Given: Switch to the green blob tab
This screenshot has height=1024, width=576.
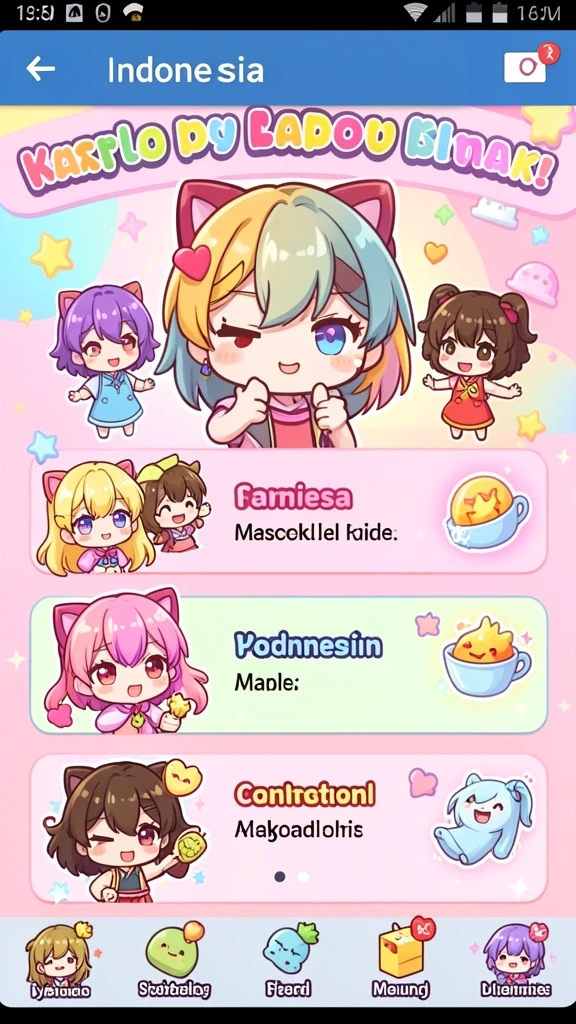Looking at the screenshot, I should [x=174, y=961].
